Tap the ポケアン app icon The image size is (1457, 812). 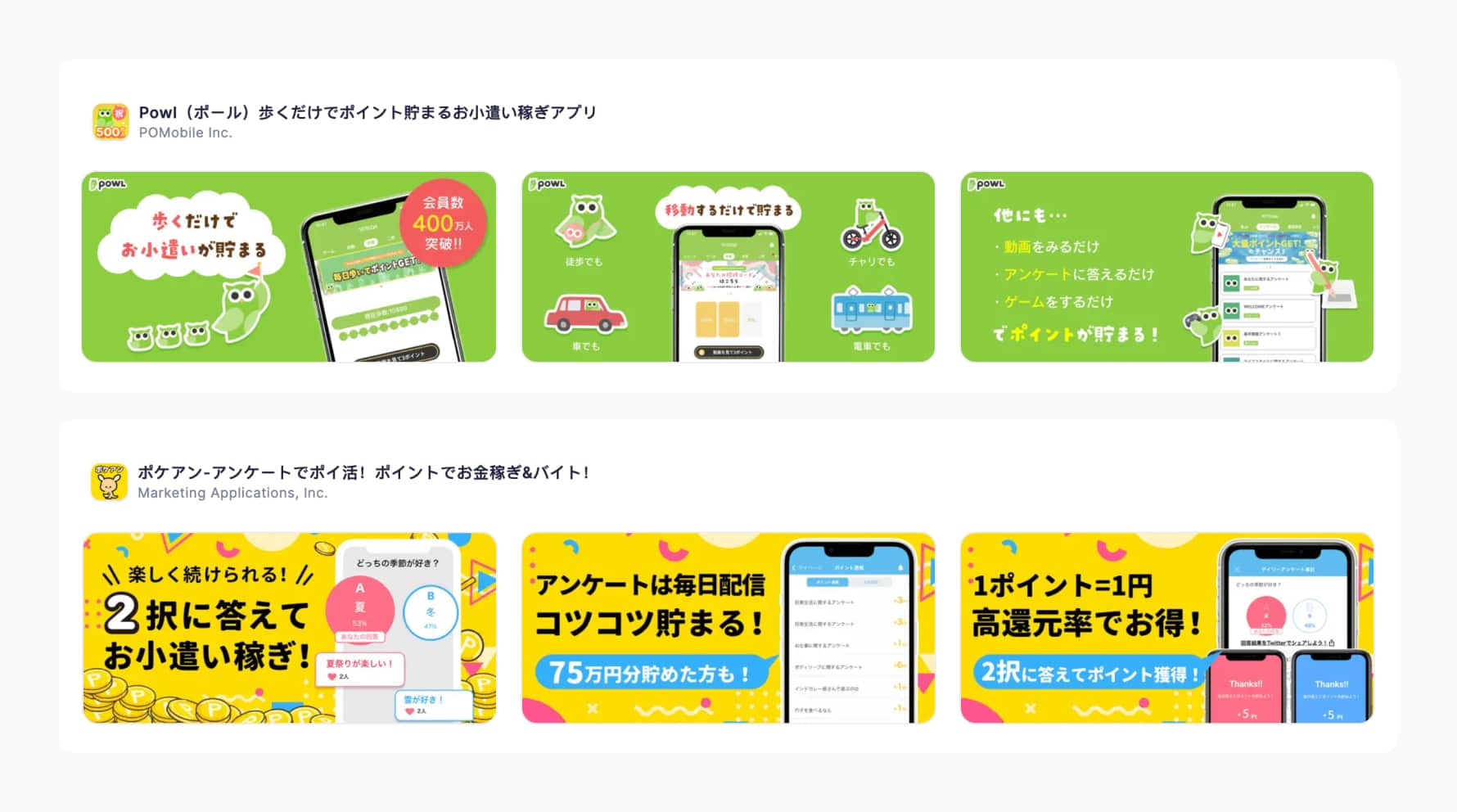coord(109,481)
